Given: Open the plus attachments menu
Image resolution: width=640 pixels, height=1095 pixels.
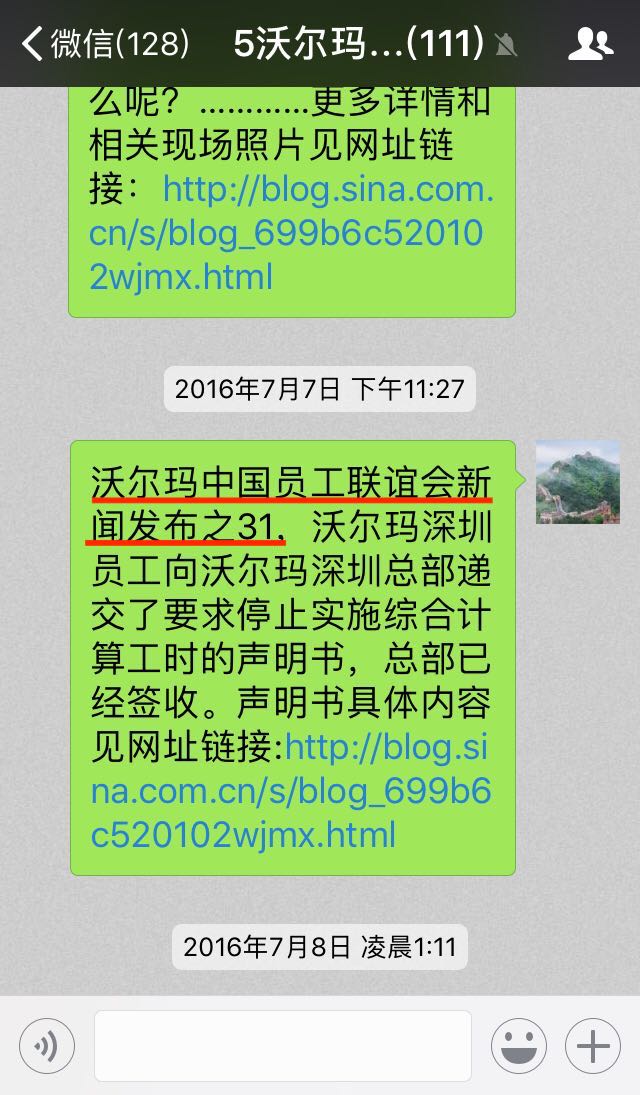Looking at the screenshot, I should pyautogui.click(x=592, y=1045).
